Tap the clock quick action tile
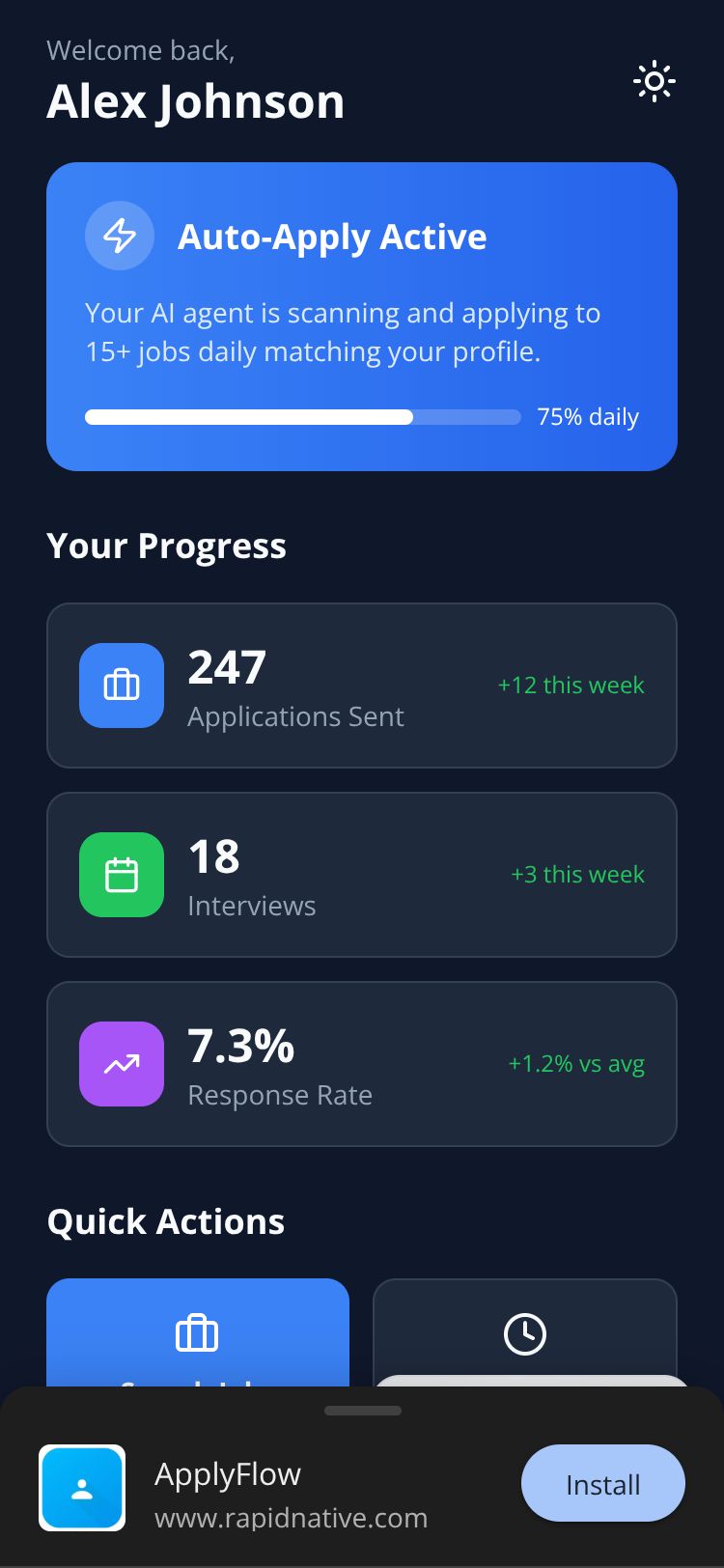724x1568 pixels. point(525,1330)
